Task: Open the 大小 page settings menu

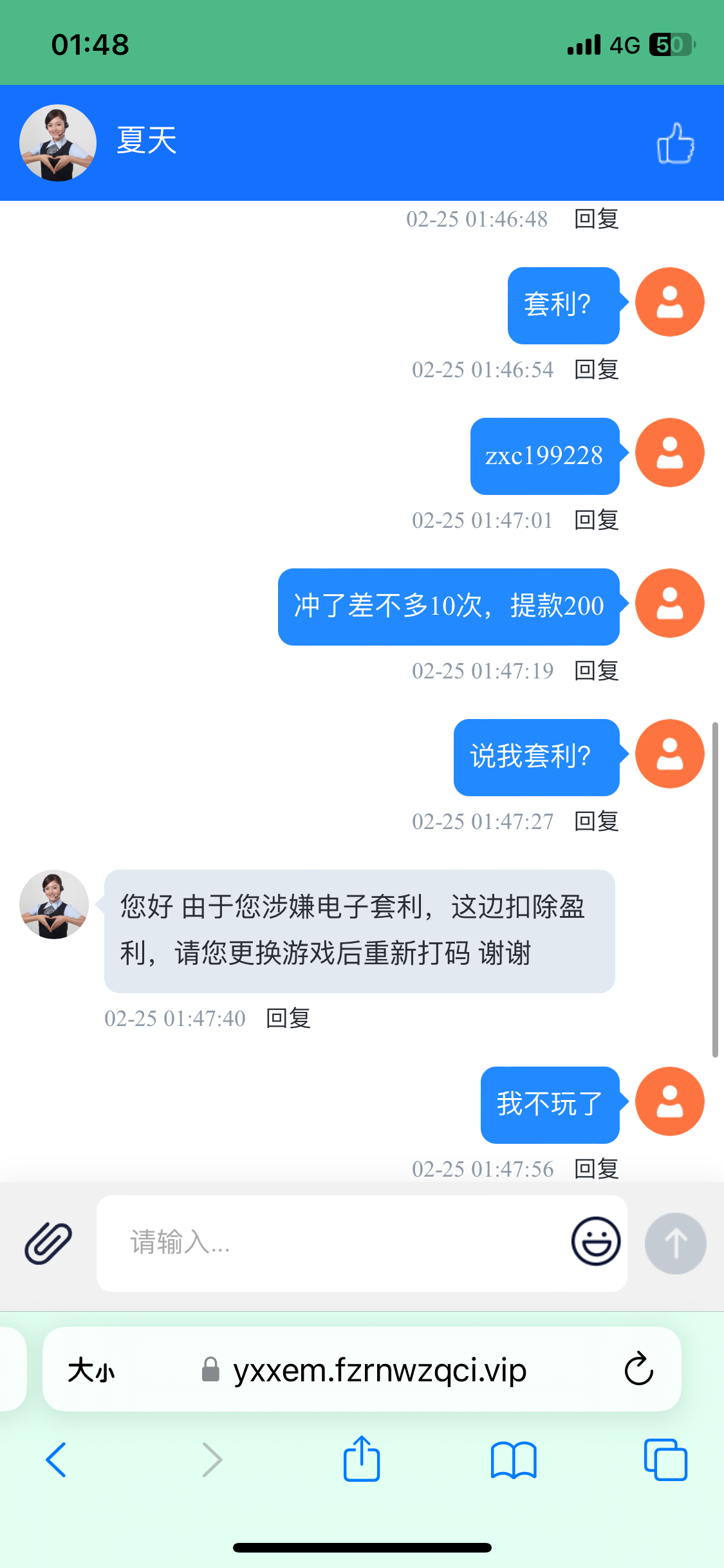Action: click(x=91, y=1370)
